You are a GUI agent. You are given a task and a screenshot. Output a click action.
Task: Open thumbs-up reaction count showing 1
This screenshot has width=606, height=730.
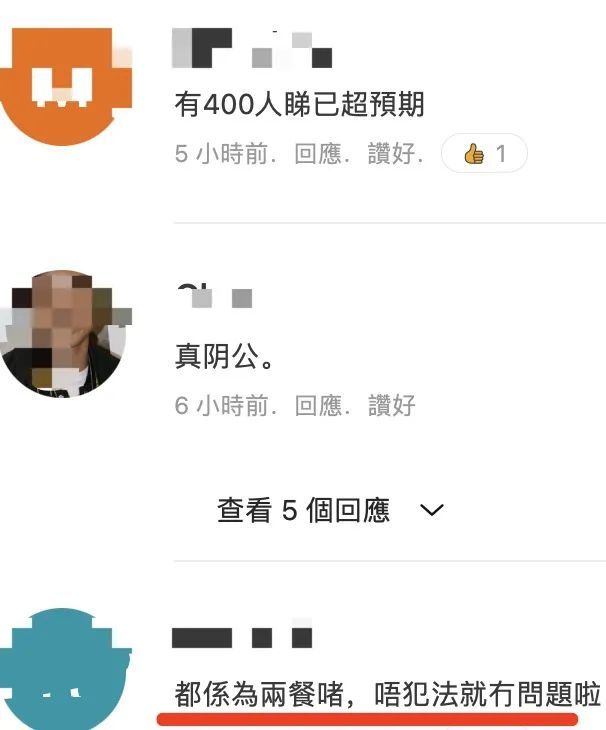(484, 154)
